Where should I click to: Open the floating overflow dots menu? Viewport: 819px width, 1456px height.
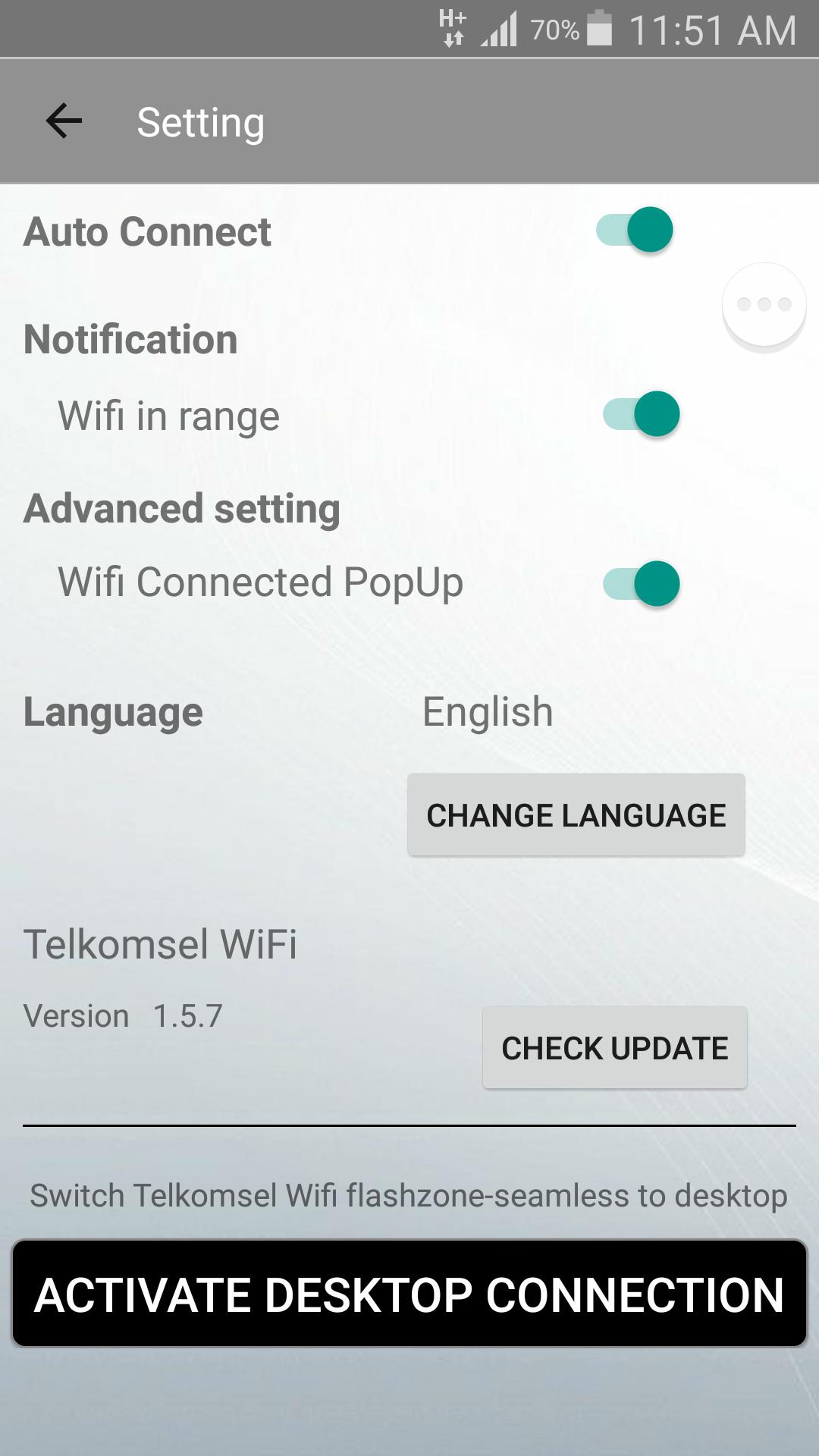tap(764, 303)
